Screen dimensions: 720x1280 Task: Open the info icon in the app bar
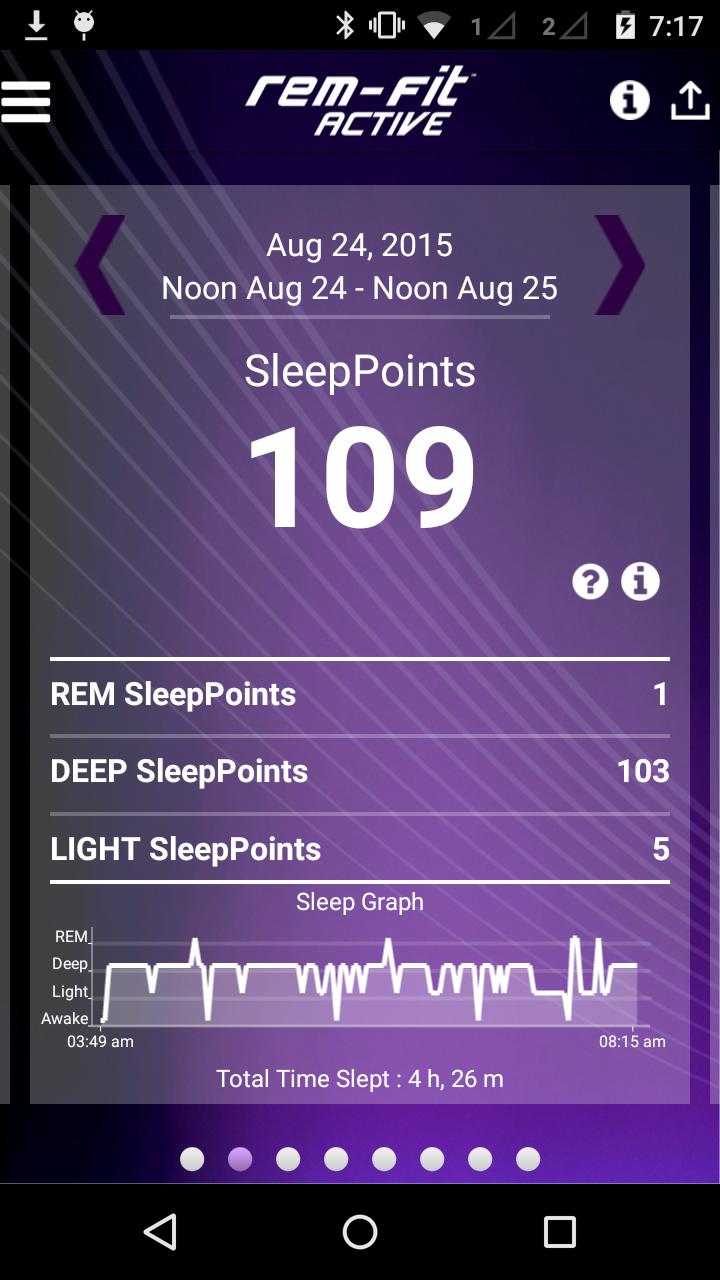(x=630, y=100)
